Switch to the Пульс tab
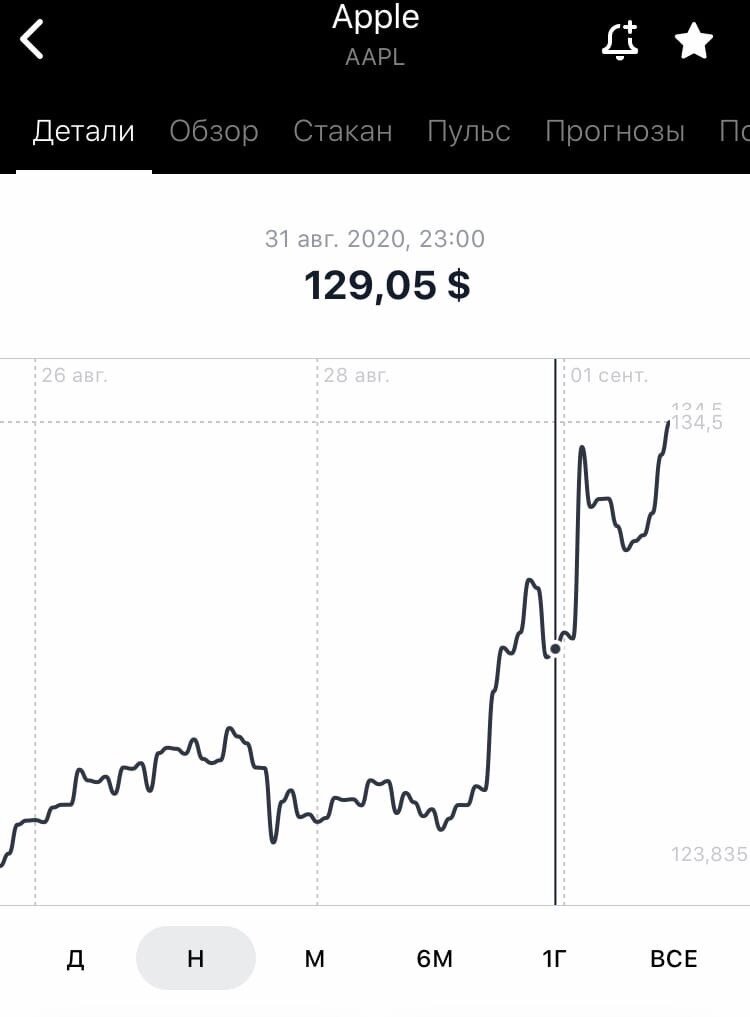Image resolution: width=750 pixels, height=1017 pixels. tap(469, 131)
